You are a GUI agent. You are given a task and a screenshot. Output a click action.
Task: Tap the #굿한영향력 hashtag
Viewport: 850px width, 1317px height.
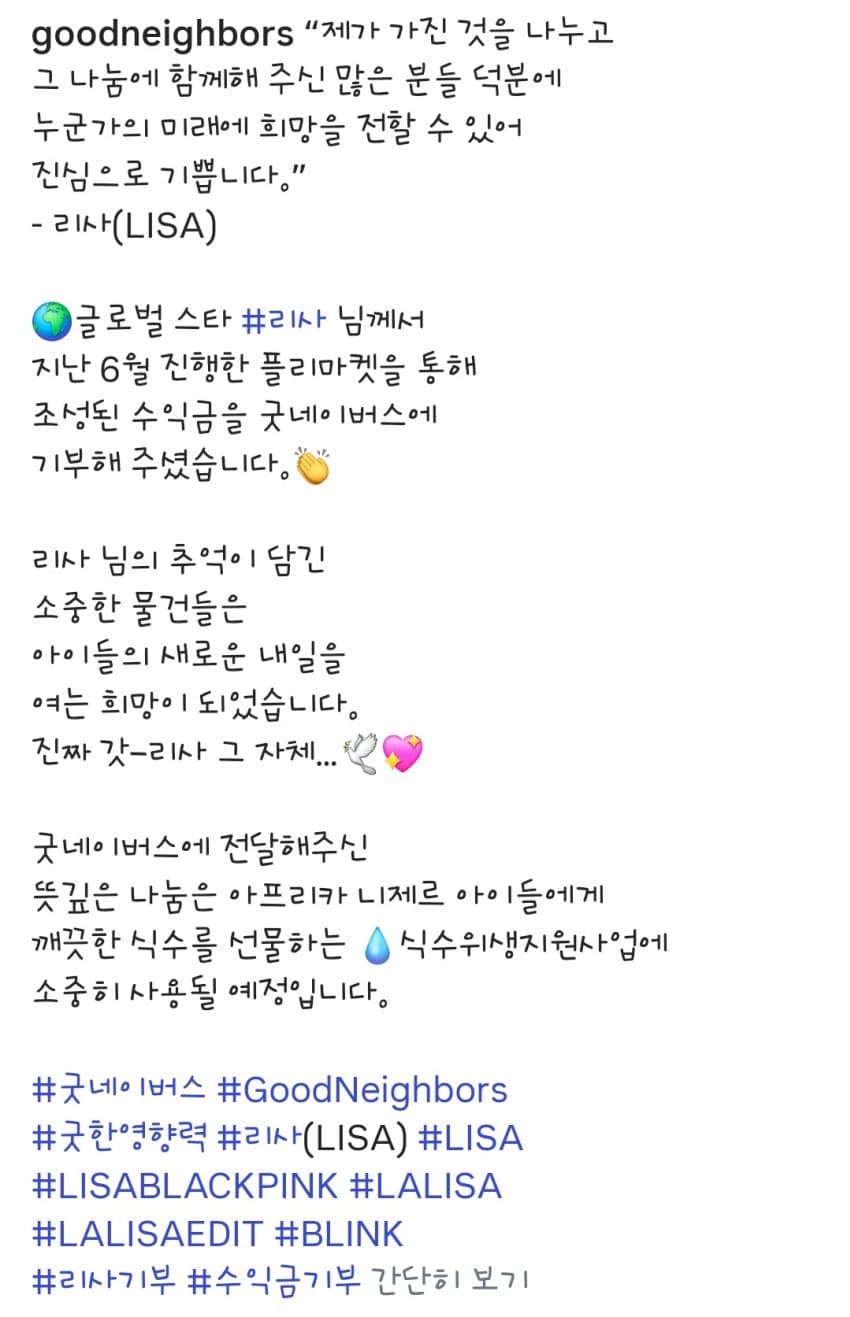coord(119,1137)
